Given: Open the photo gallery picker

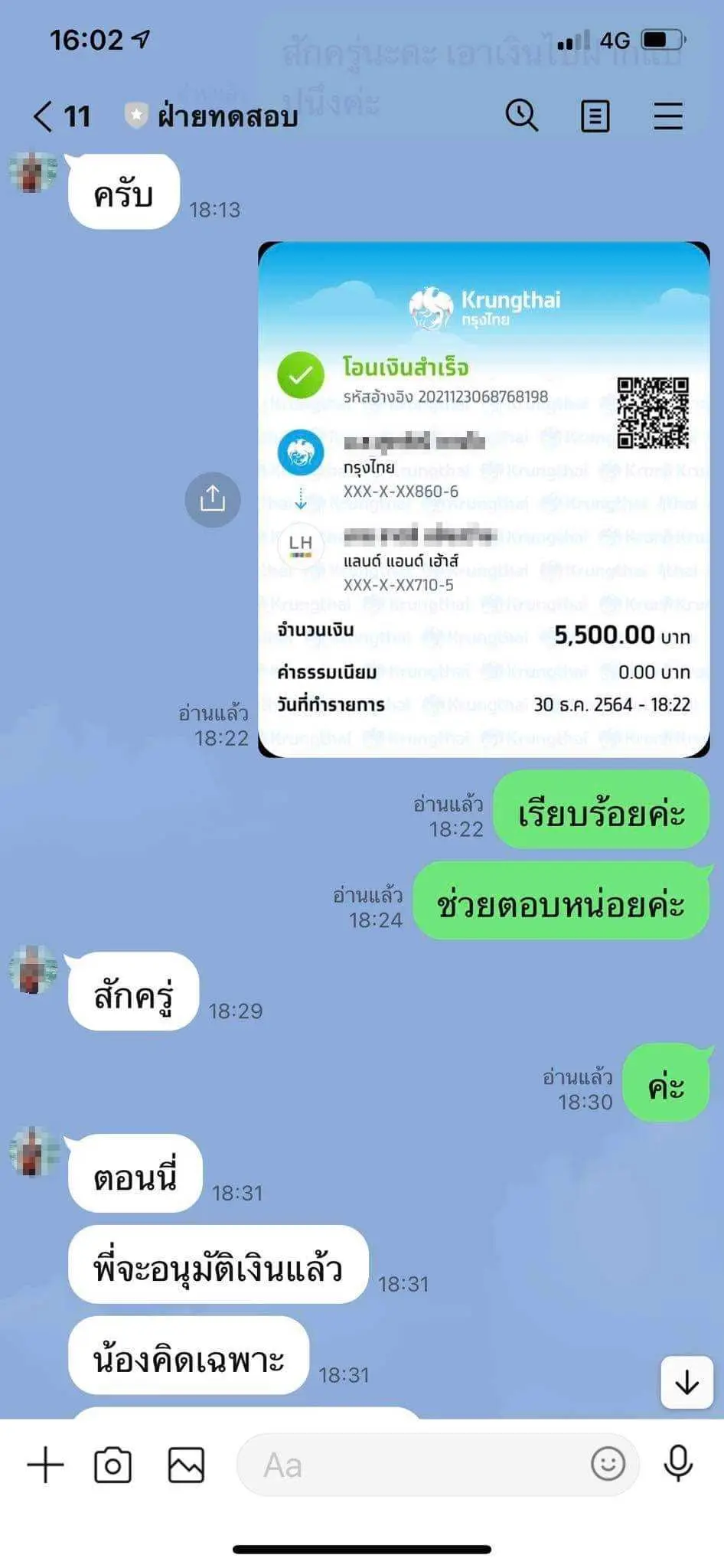Looking at the screenshot, I should [x=186, y=1465].
